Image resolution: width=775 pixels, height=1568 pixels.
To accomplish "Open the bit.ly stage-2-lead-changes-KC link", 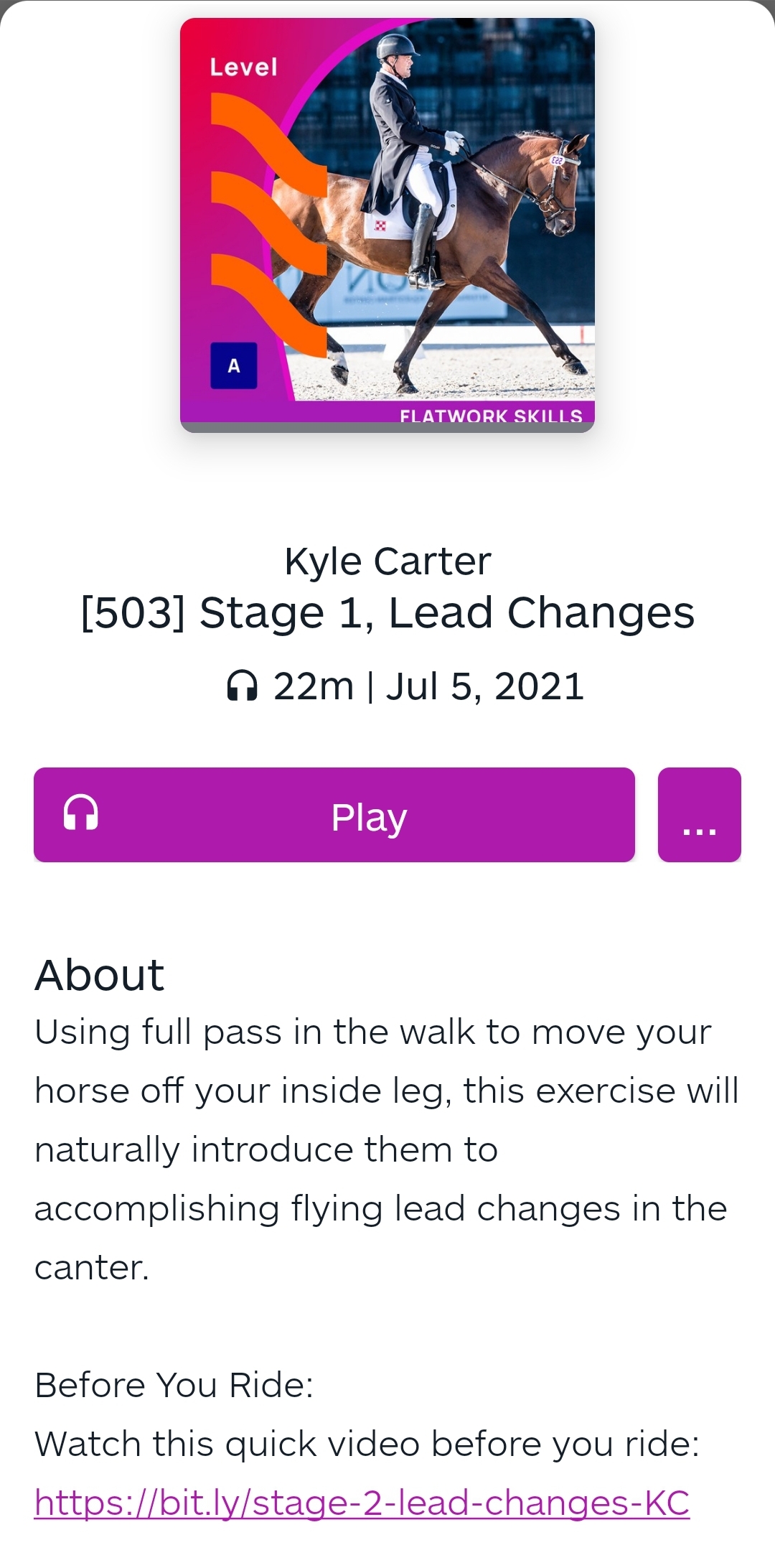I will (x=362, y=1503).
